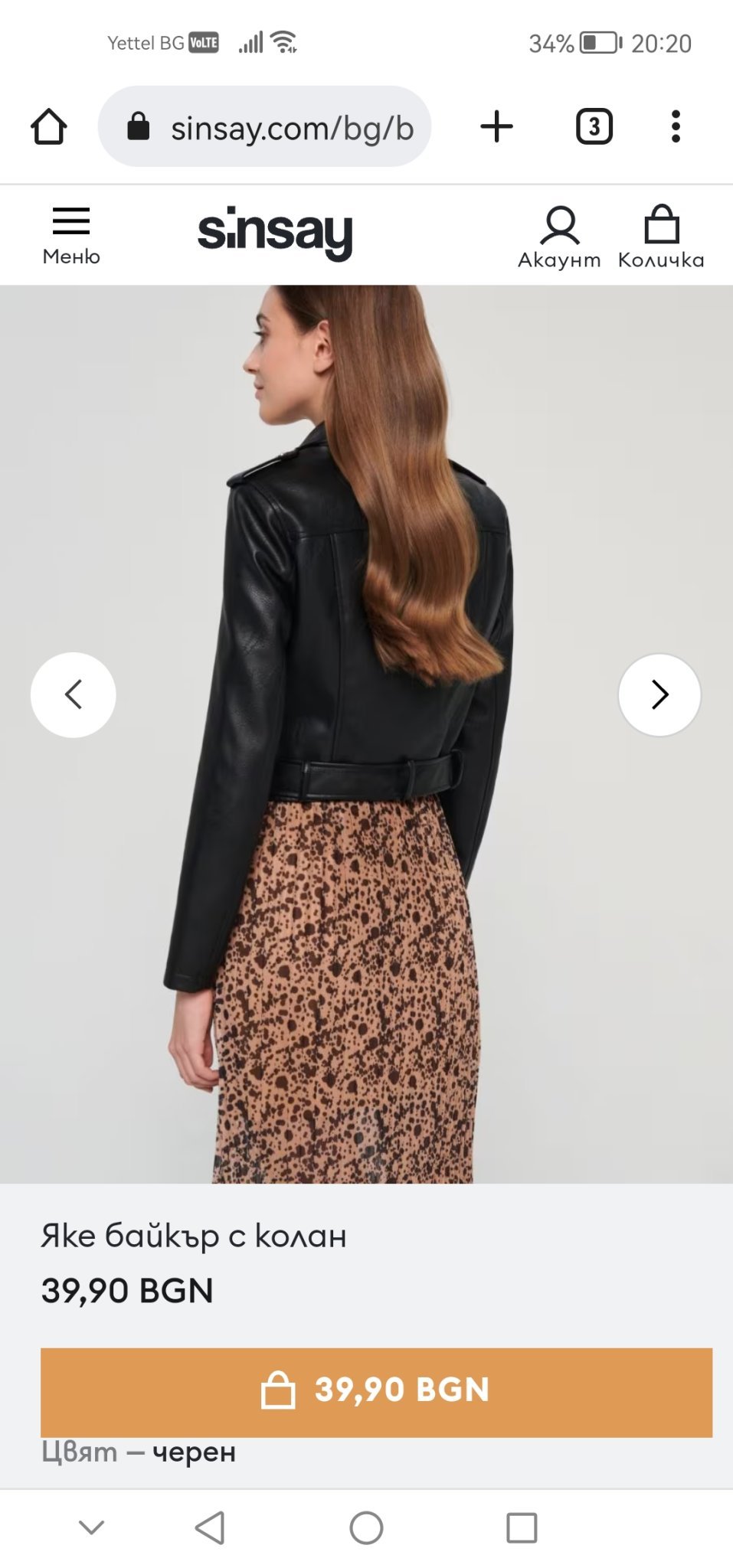This screenshot has width=733, height=1568.
Task: Open the browser home page
Action: point(49,126)
